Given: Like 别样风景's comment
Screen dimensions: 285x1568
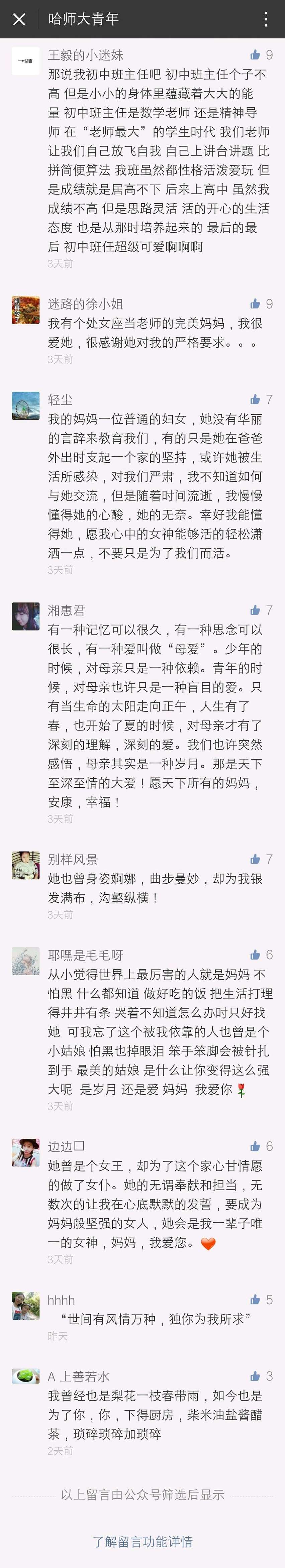Looking at the screenshot, I should point(256,859).
